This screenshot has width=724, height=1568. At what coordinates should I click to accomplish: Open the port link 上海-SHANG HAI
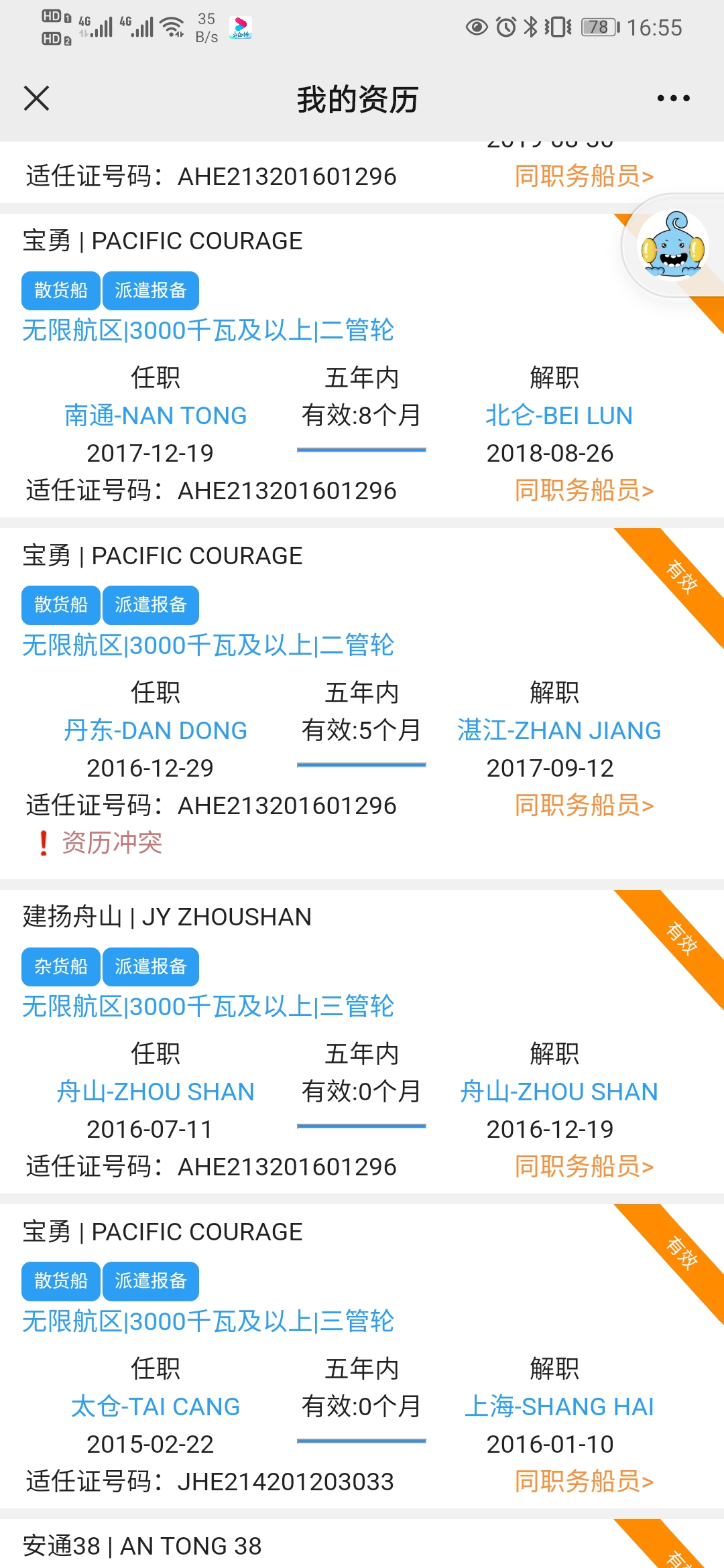[x=559, y=1407]
